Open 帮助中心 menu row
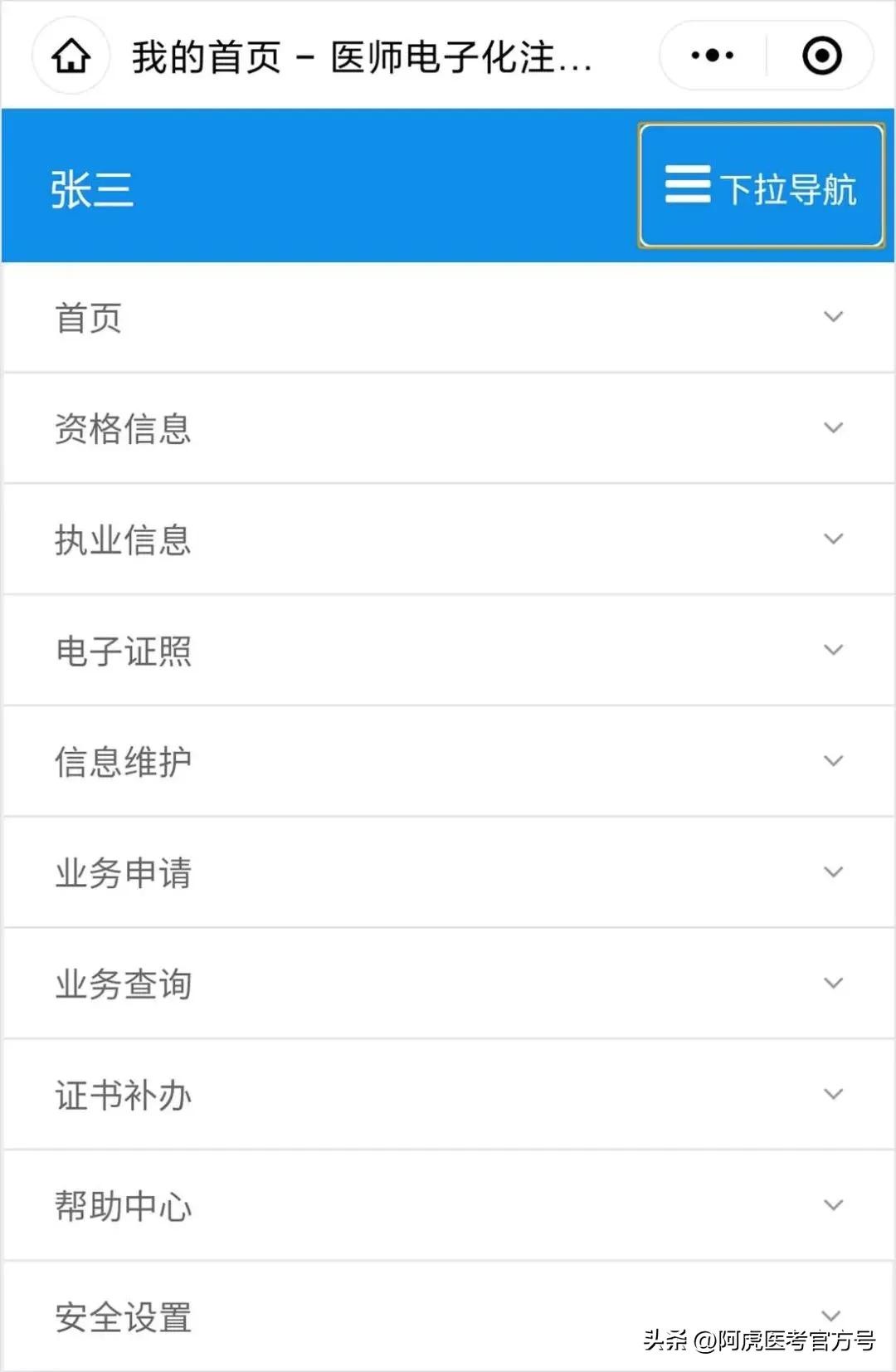 click(x=448, y=1205)
